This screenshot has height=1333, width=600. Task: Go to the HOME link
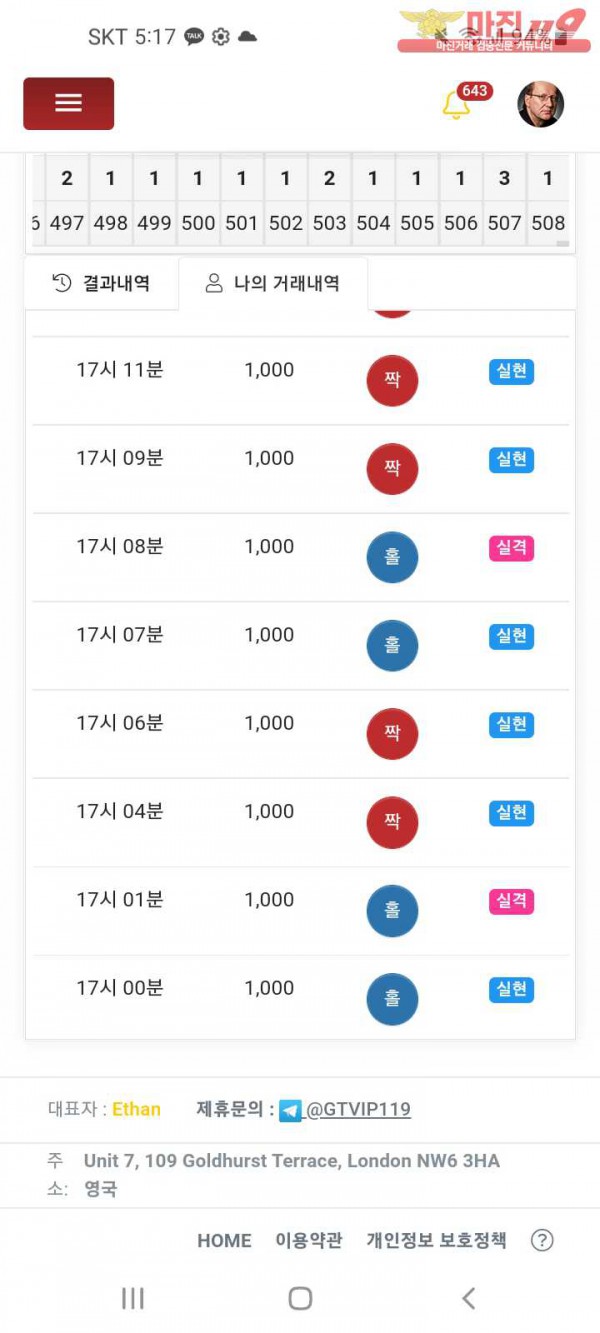224,1241
